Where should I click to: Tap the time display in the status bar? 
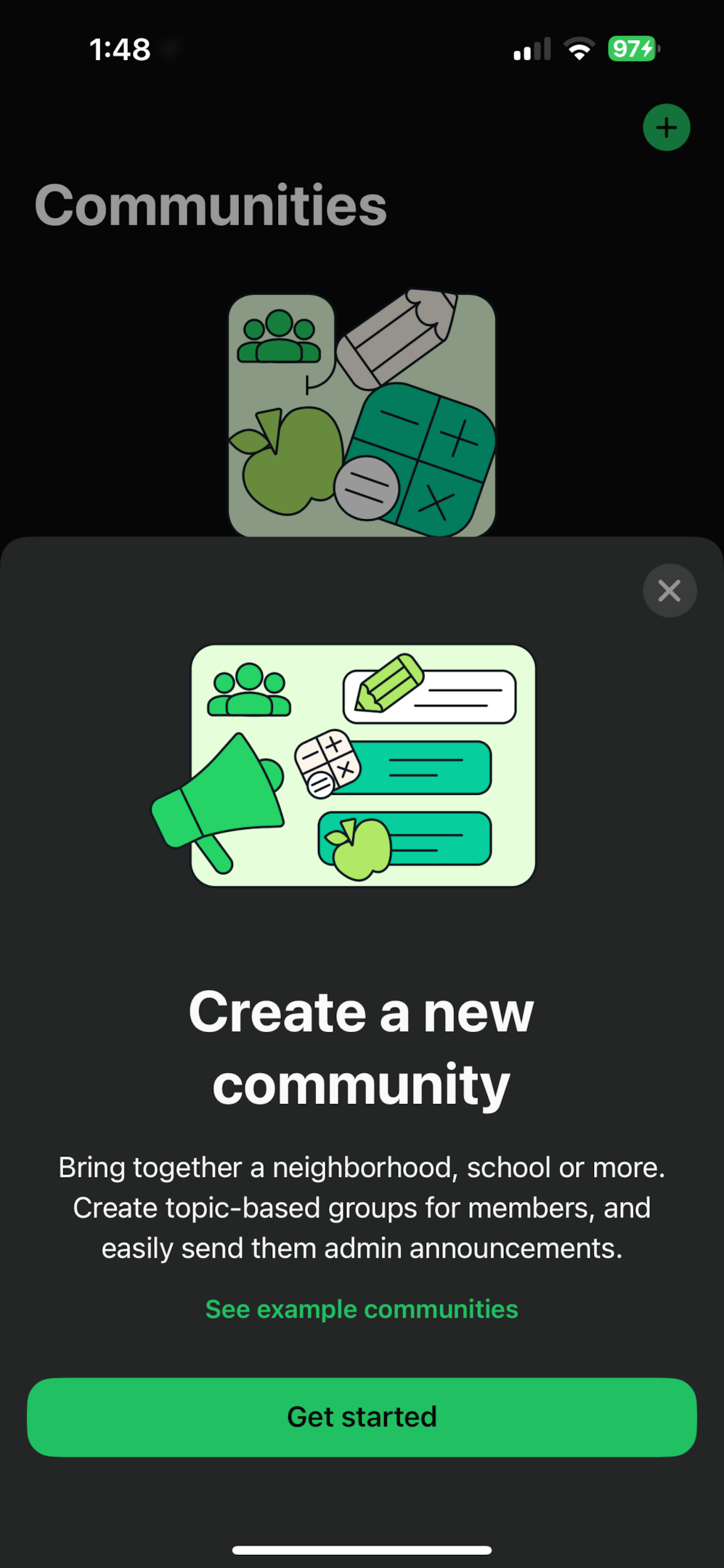[x=121, y=49]
